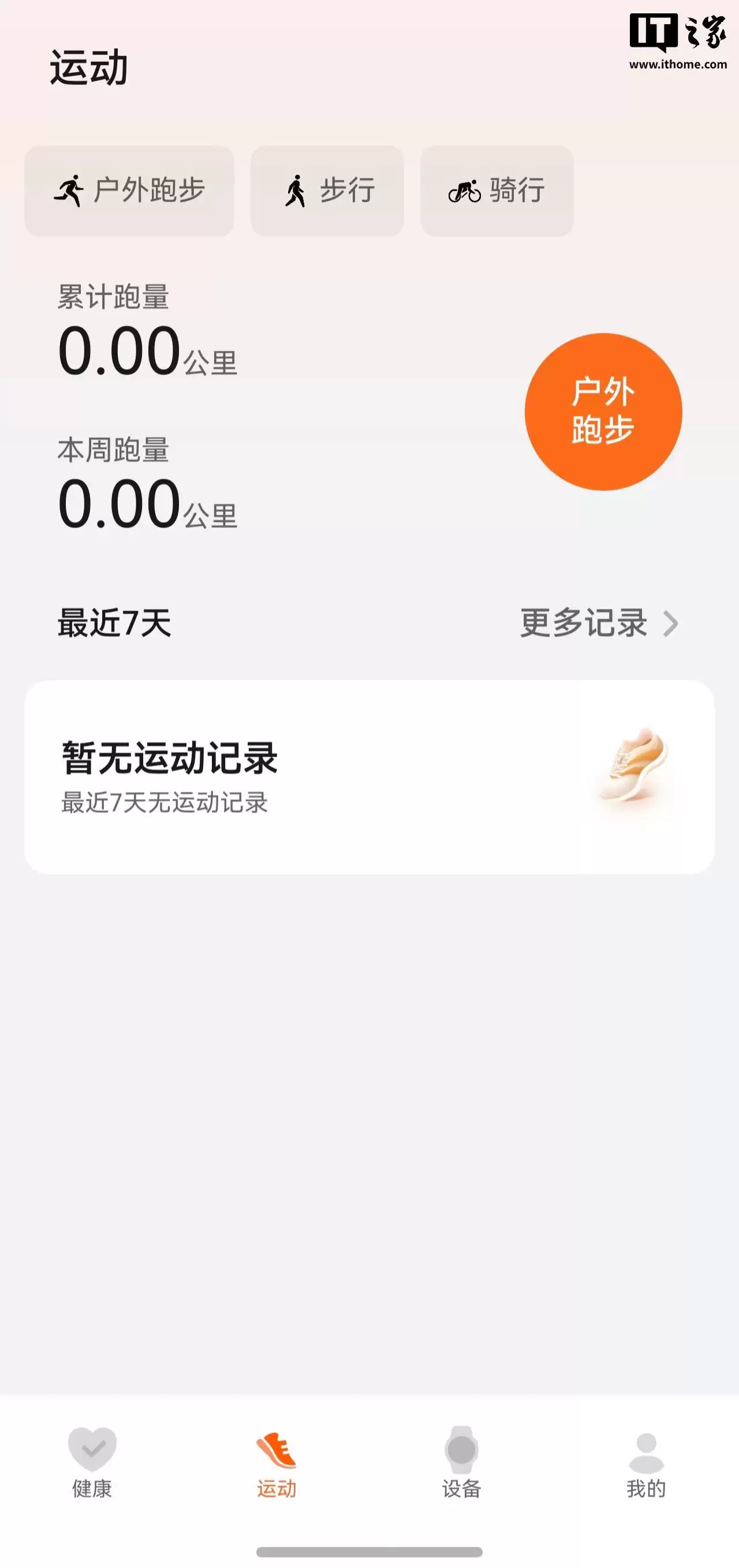The width and height of the screenshot is (739, 1568).
Task: Open the 暂无运动记录 card
Action: click(369, 776)
